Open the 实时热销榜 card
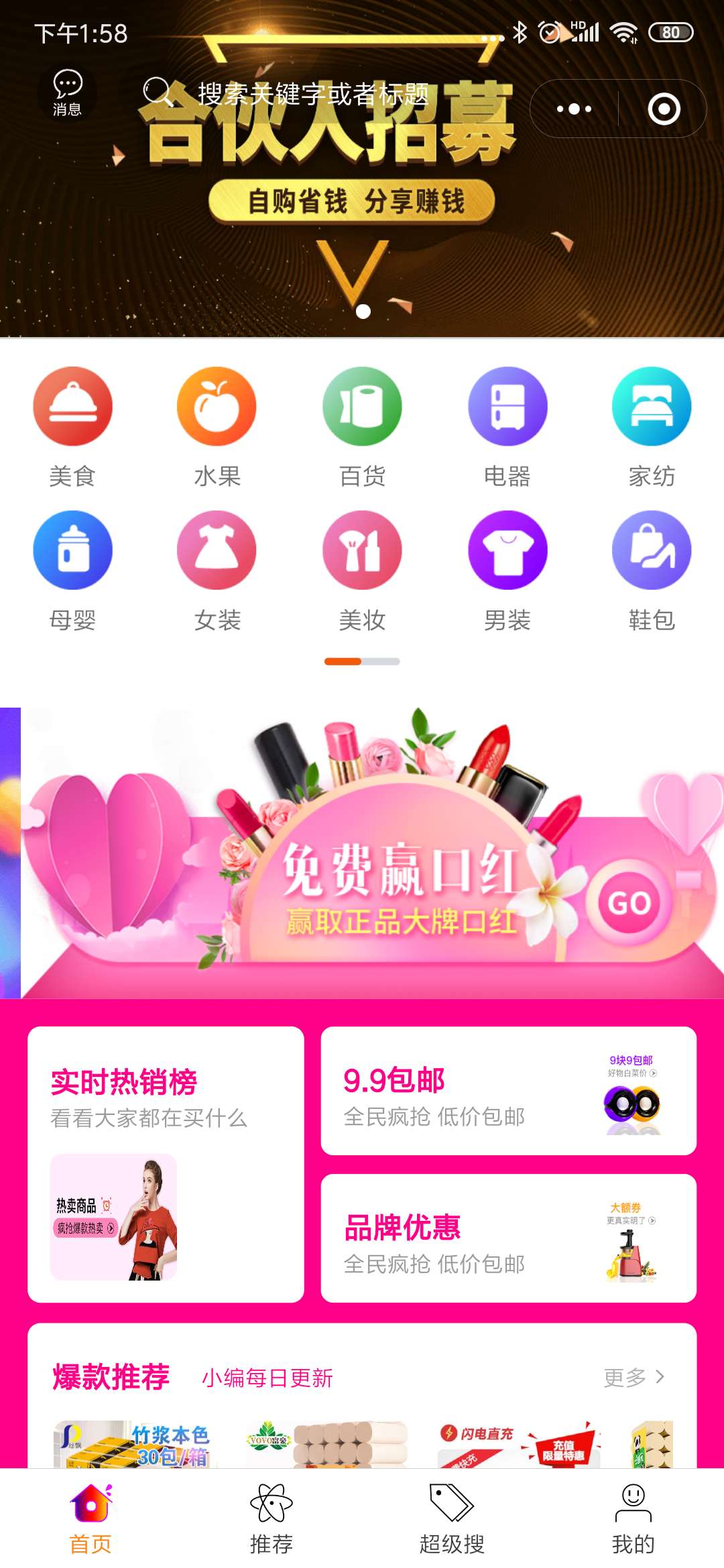This screenshot has height=1568, width=724. click(166, 1164)
